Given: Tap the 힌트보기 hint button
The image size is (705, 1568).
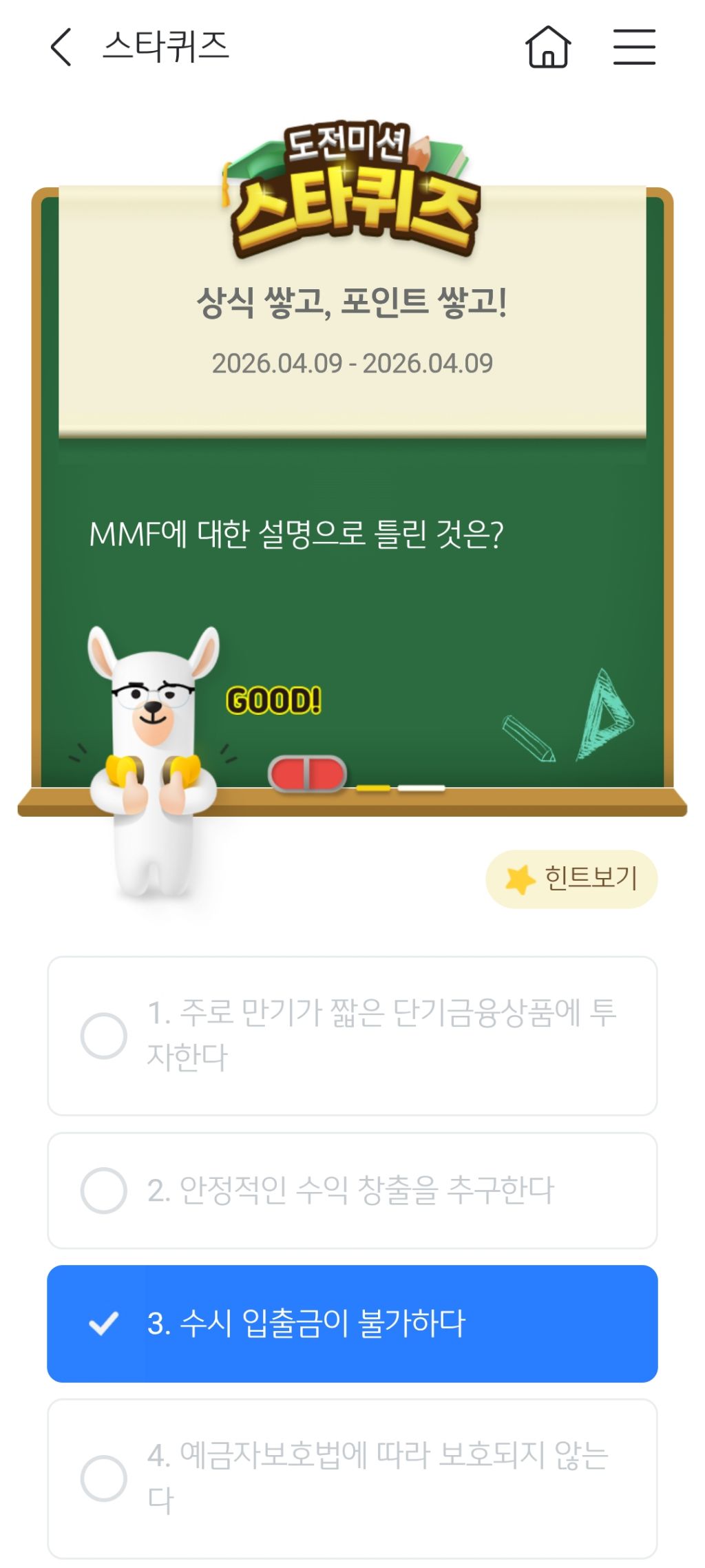Looking at the screenshot, I should coord(571,879).
